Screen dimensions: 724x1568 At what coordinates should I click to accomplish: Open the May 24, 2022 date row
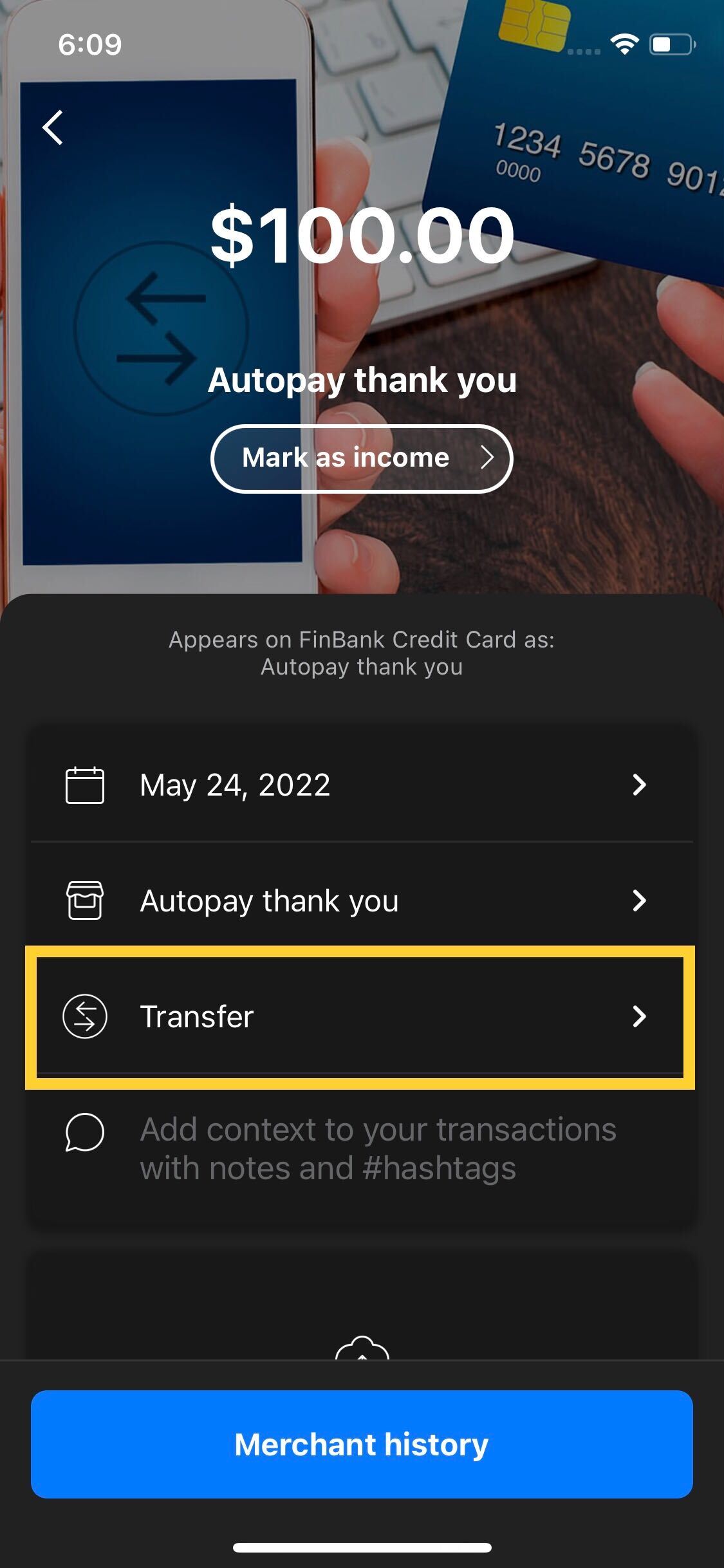362,785
